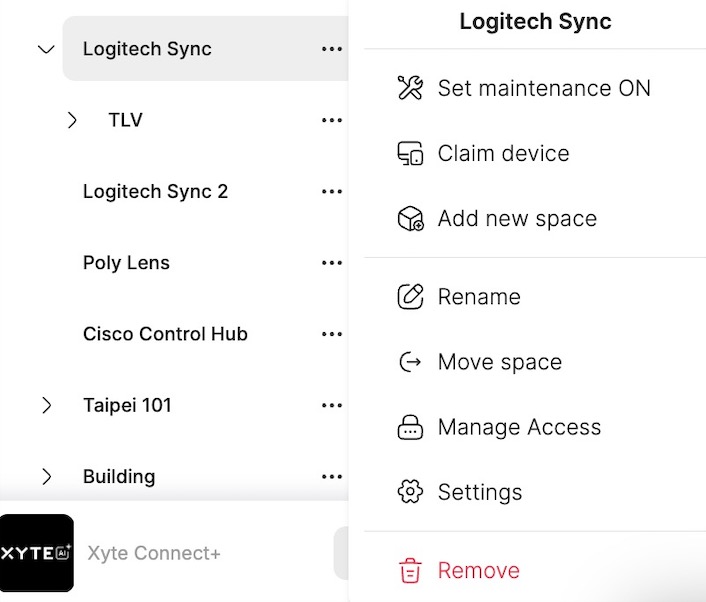Expand the TLV node

click(72, 120)
